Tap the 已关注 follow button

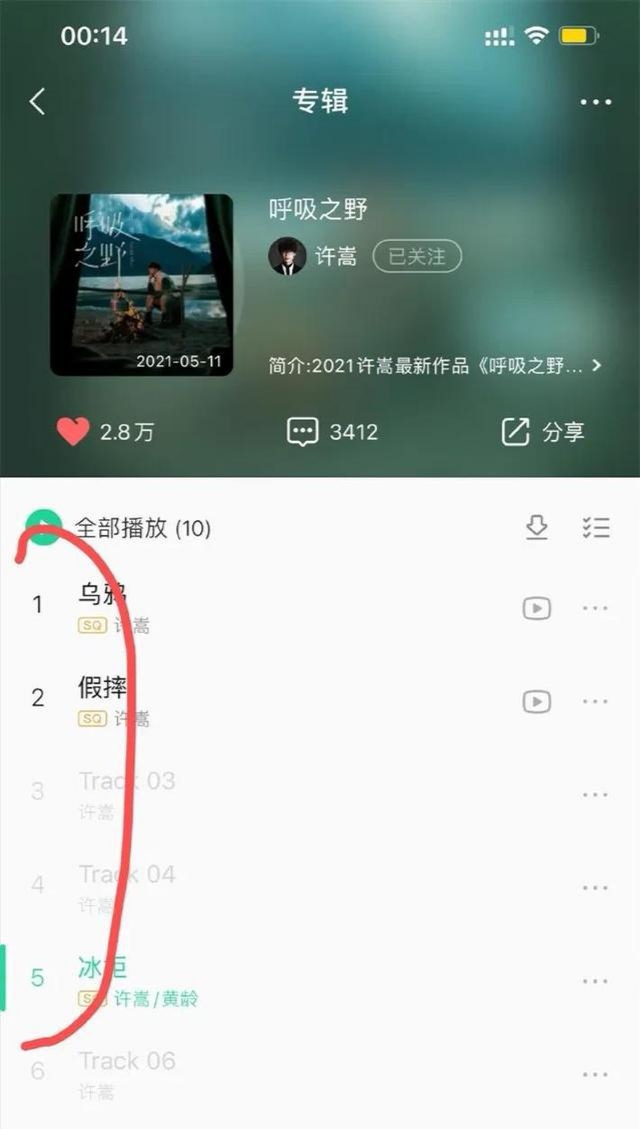tap(417, 256)
